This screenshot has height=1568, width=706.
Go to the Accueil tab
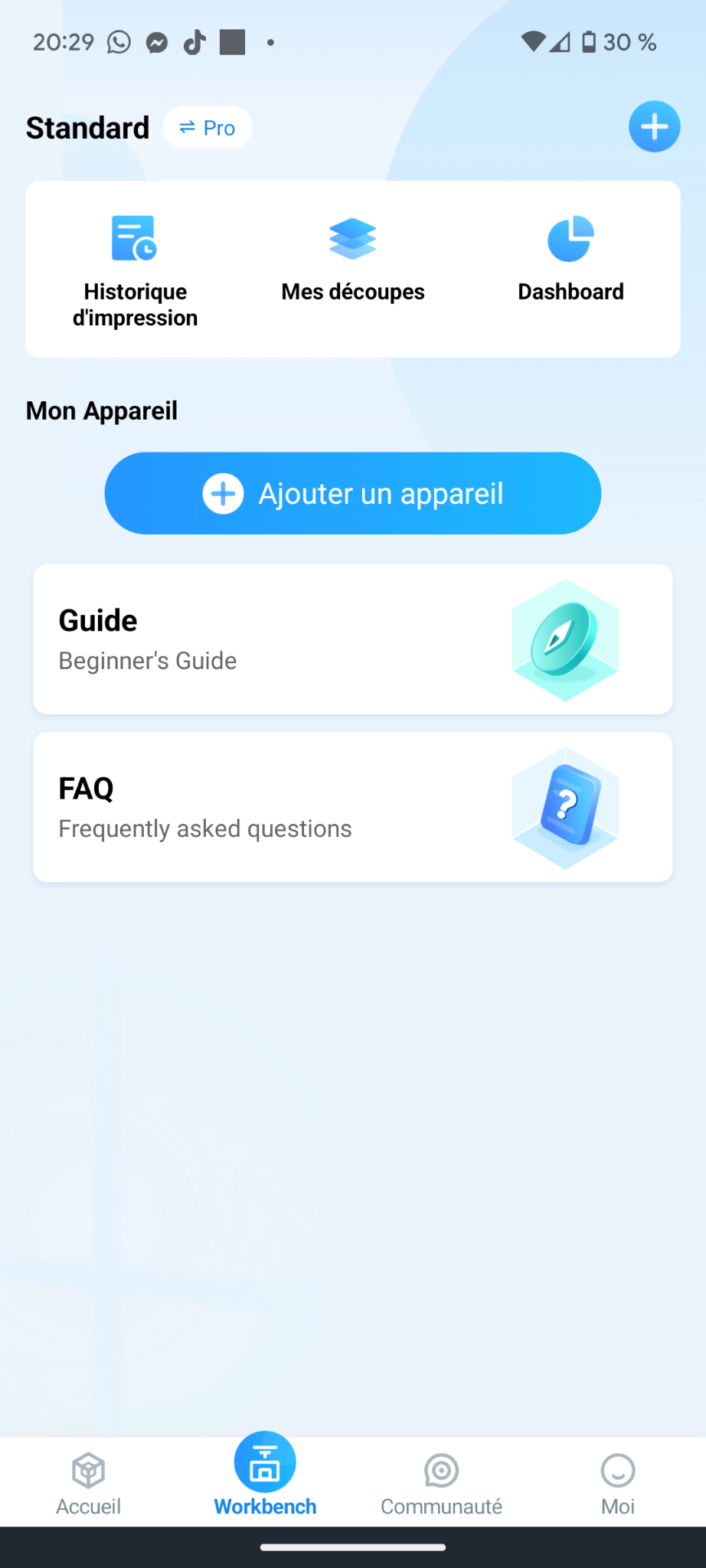(x=88, y=1484)
